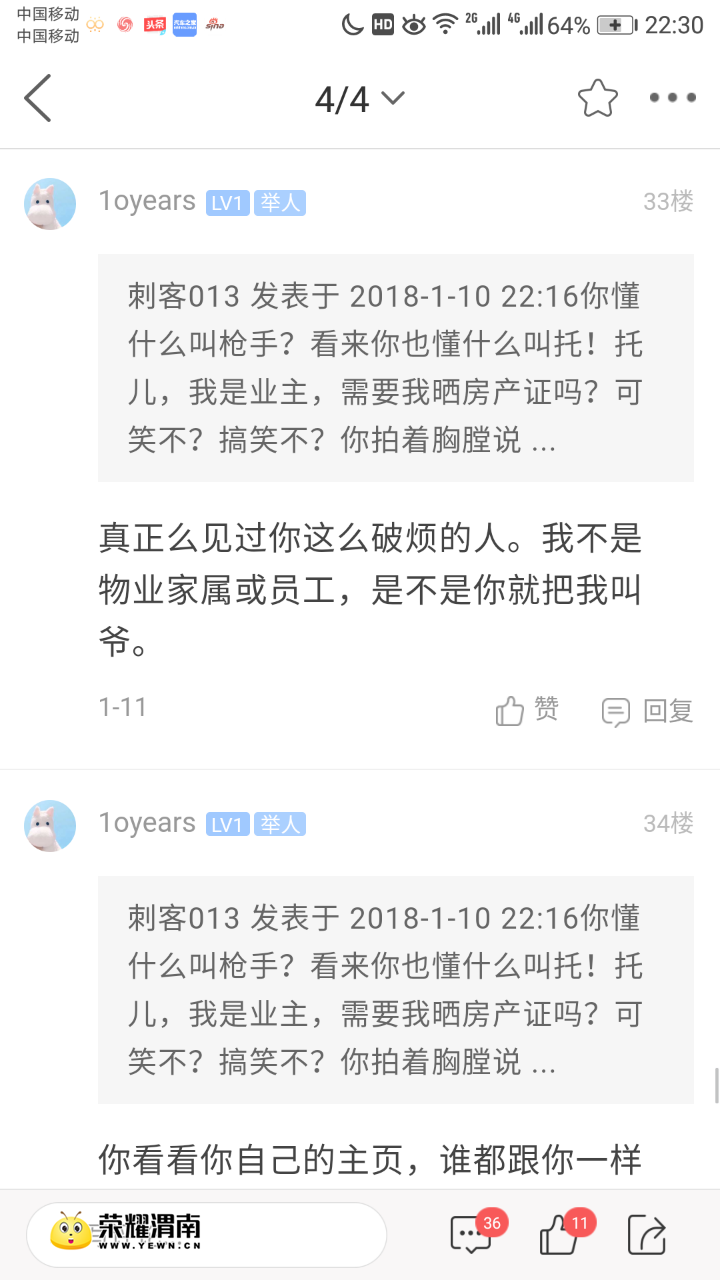Open the 4/4 page selector dropdown
The width and height of the screenshot is (720, 1280).
(359, 98)
